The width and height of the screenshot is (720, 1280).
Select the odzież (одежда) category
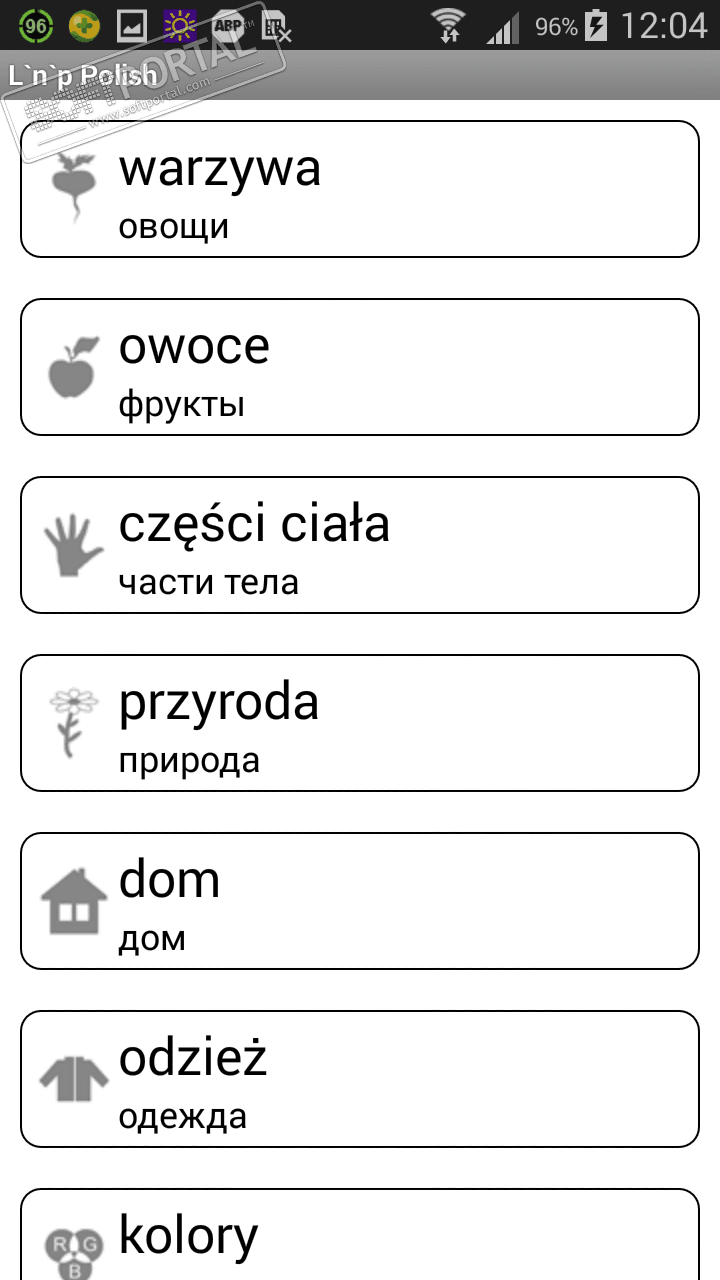tap(359, 1079)
